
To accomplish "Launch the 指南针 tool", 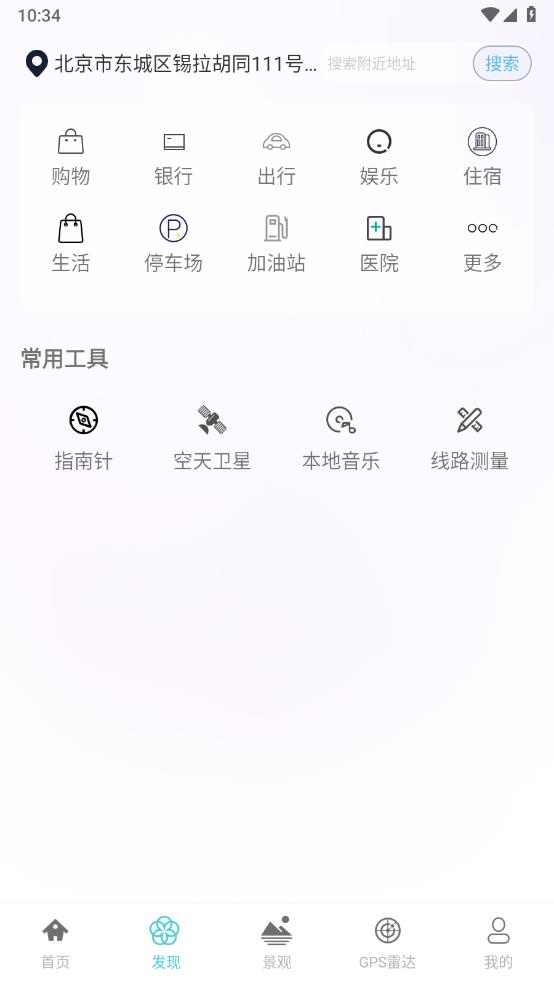I will pos(83,439).
